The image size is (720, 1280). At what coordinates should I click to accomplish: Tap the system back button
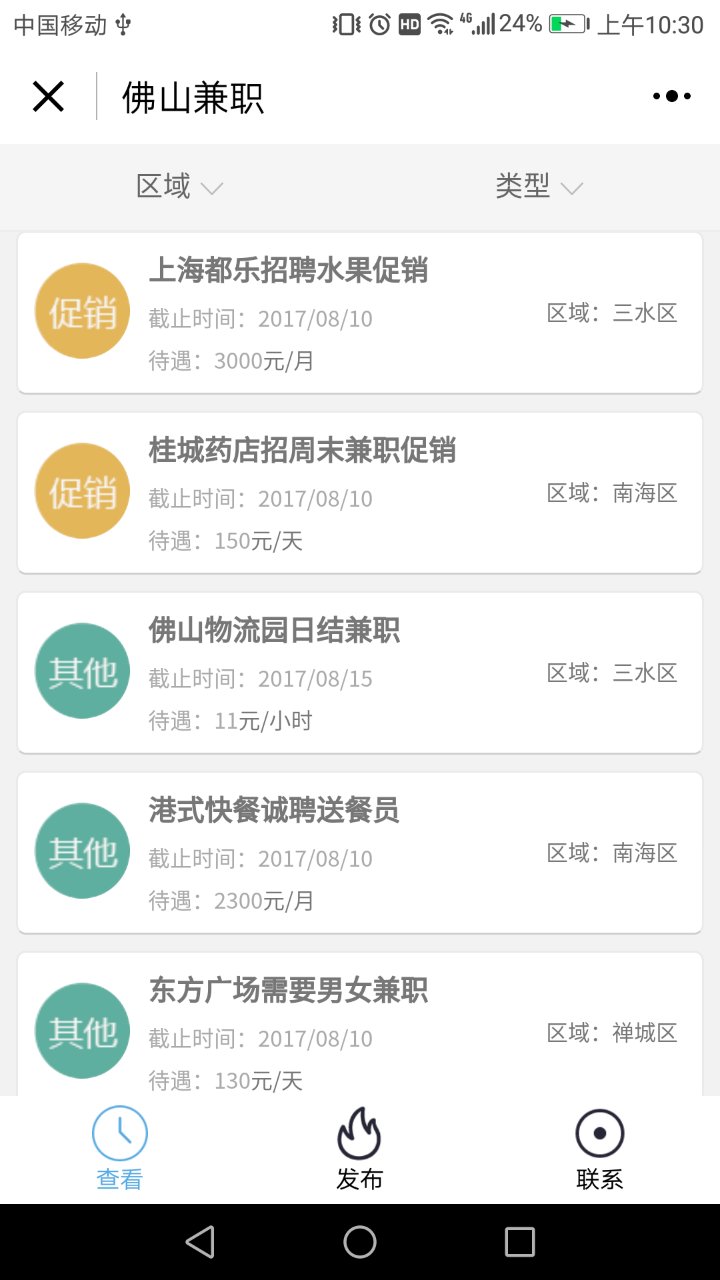point(200,1242)
